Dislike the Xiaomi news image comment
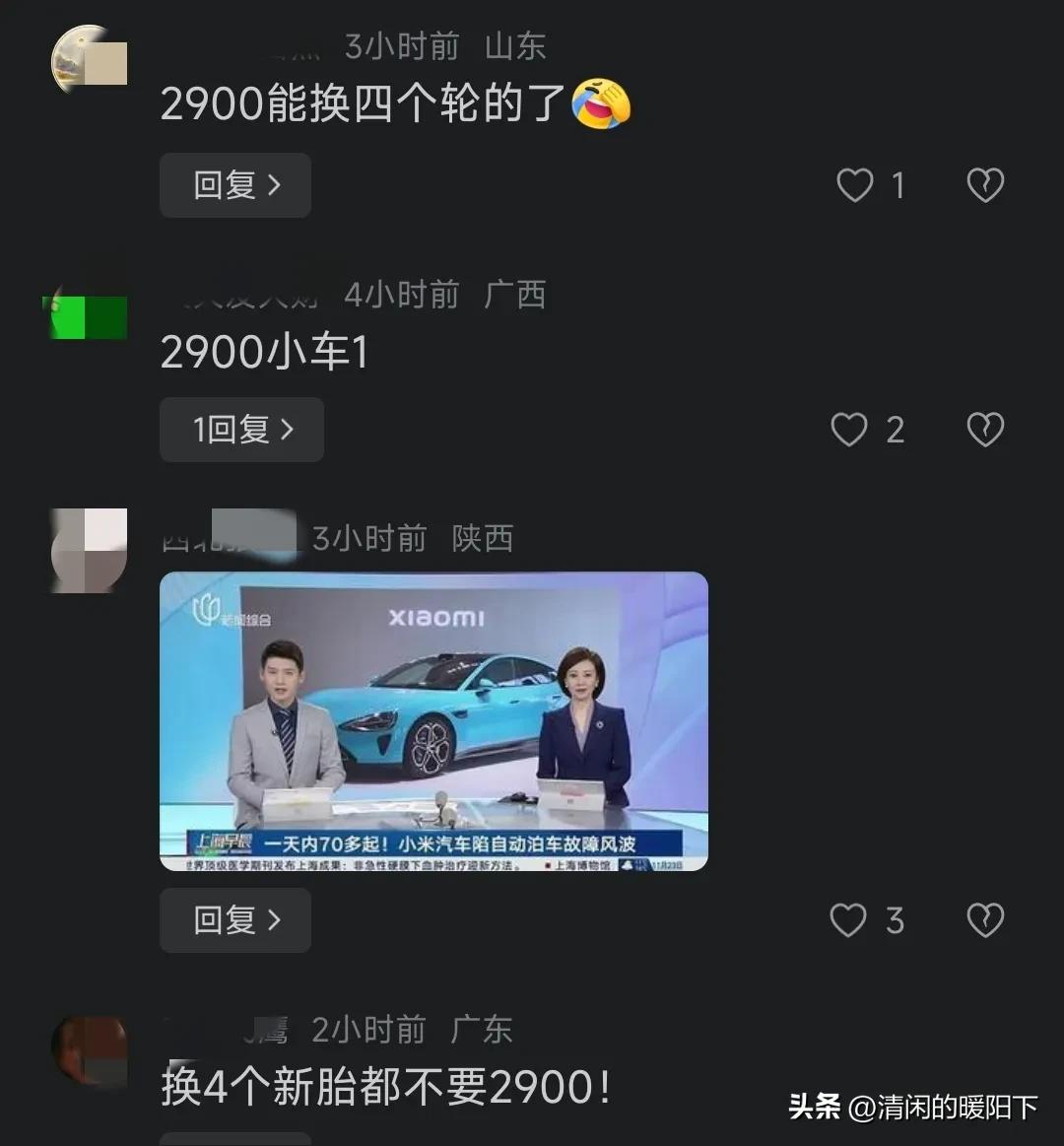The height and width of the screenshot is (1146, 1064). (x=985, y=920)
